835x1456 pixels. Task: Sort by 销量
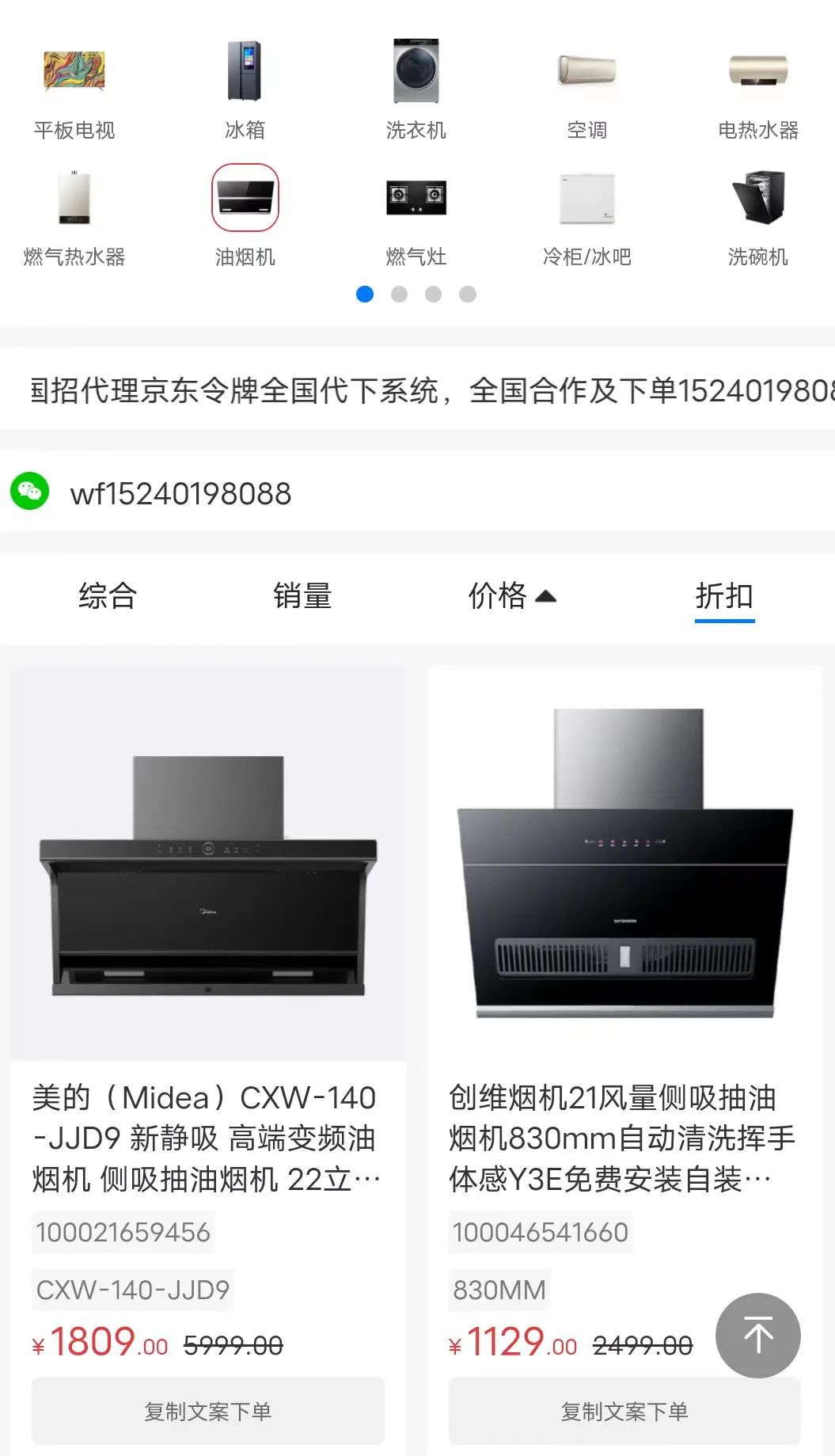pyautogui.click(x=302, y=596)
